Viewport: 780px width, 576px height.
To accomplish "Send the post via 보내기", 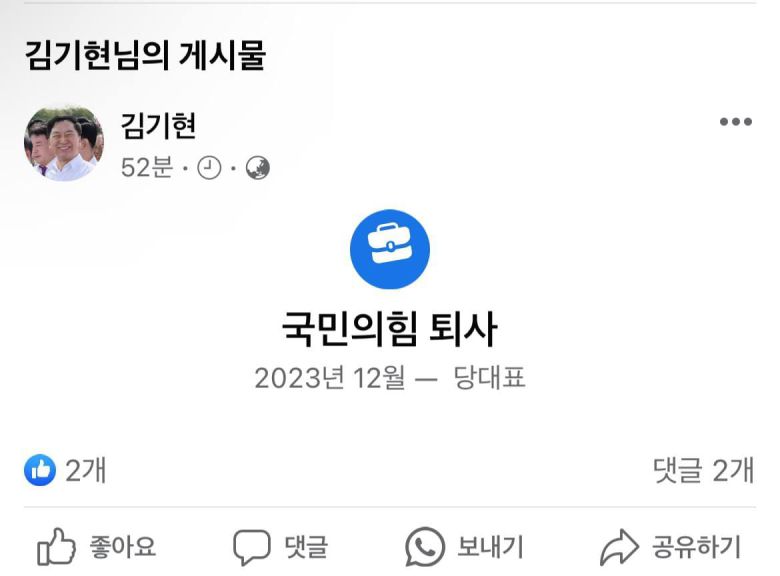I will [465, 547].
